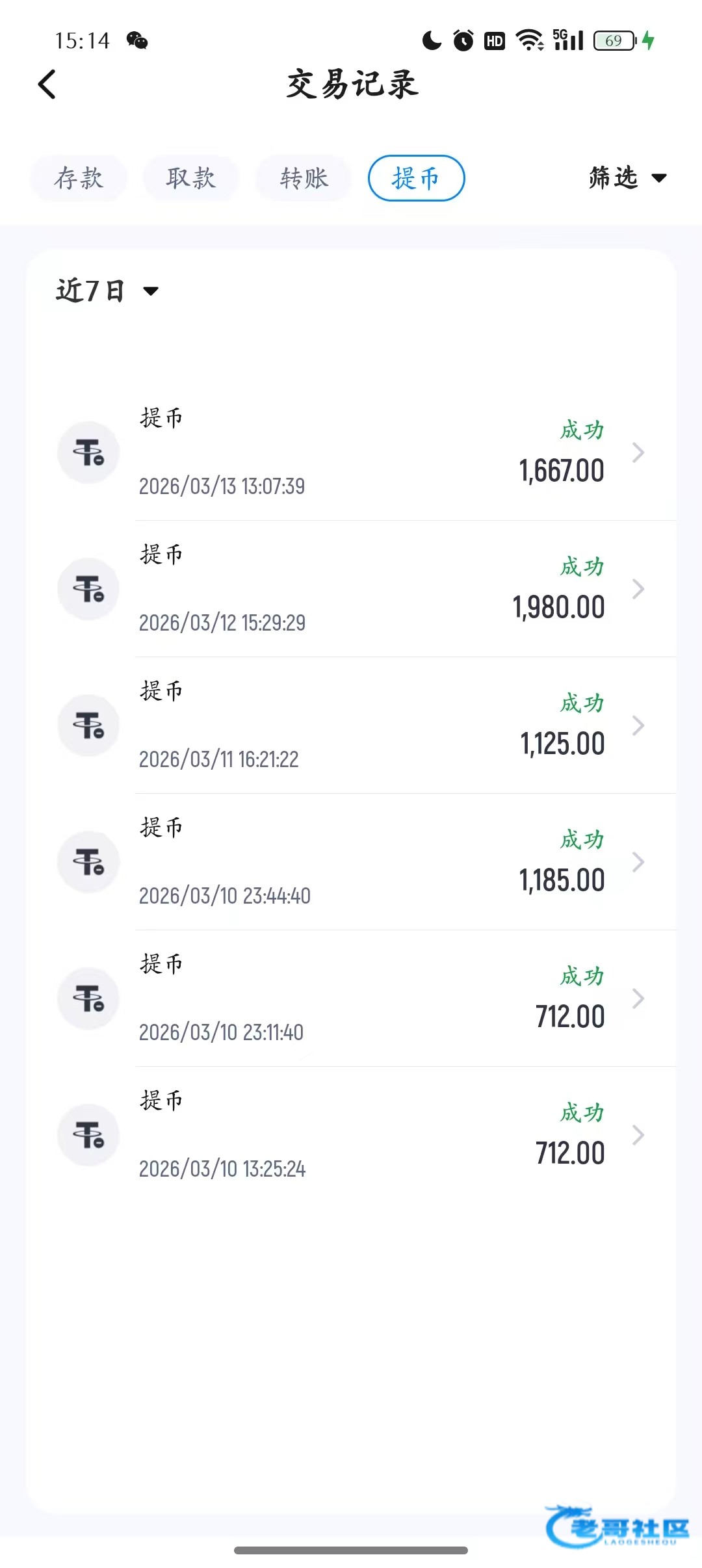Expand the 近7日 date range dropdown
The image size is (702, 1568).
[107, 291]
